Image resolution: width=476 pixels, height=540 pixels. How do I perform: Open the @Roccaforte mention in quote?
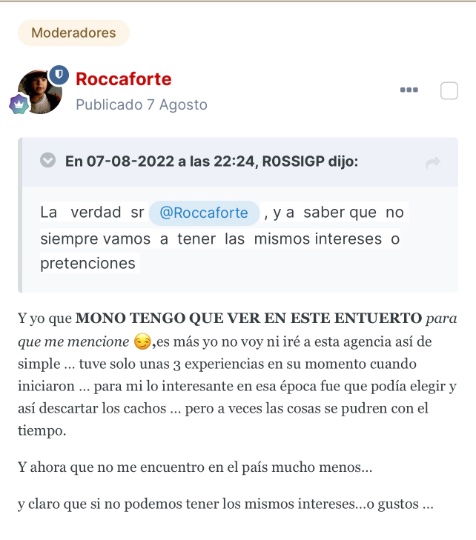[x=204, y=213]
